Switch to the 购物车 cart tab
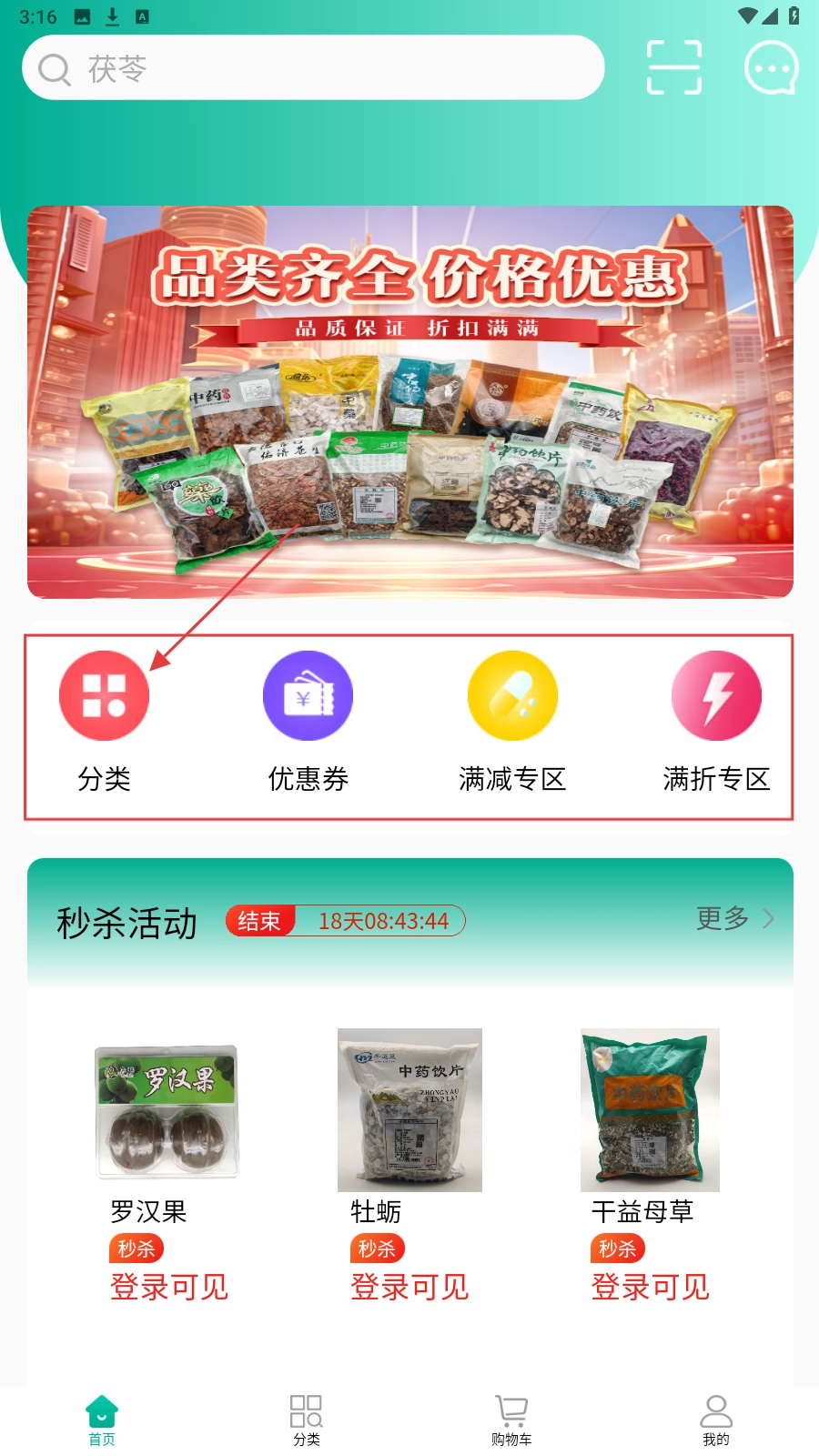 [x=511, y=1420]
